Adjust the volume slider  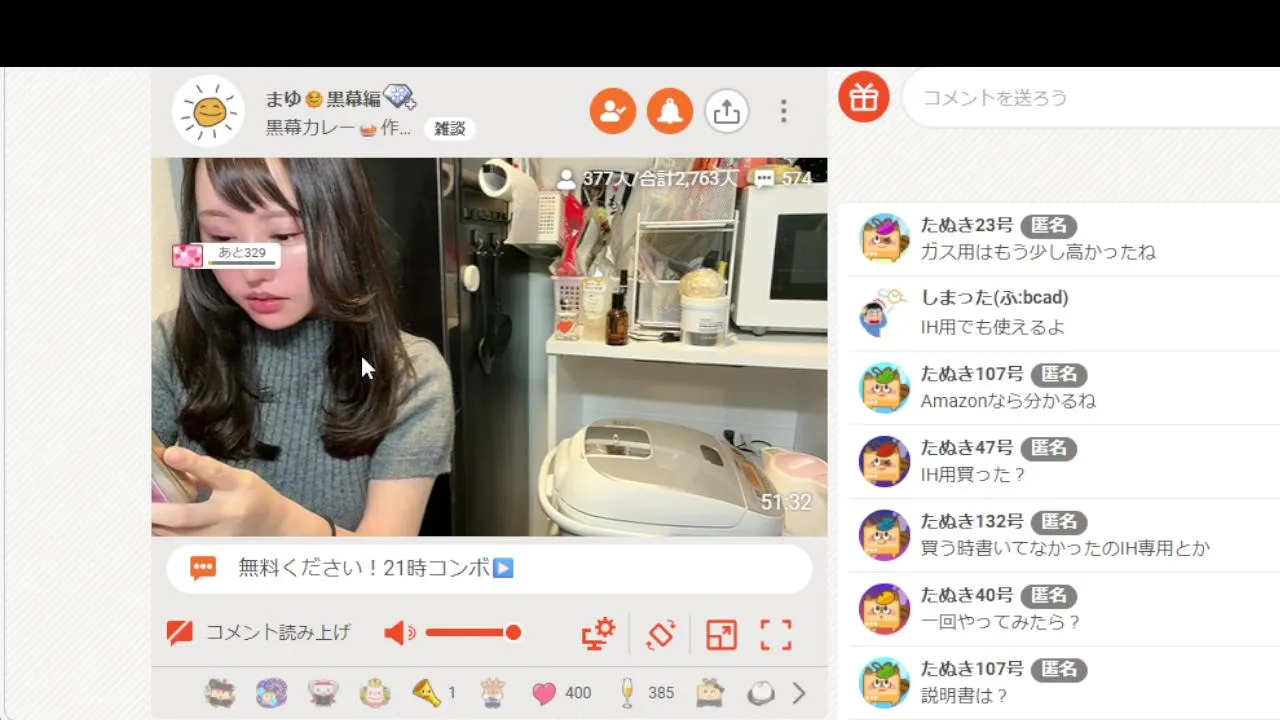(470, 633)
